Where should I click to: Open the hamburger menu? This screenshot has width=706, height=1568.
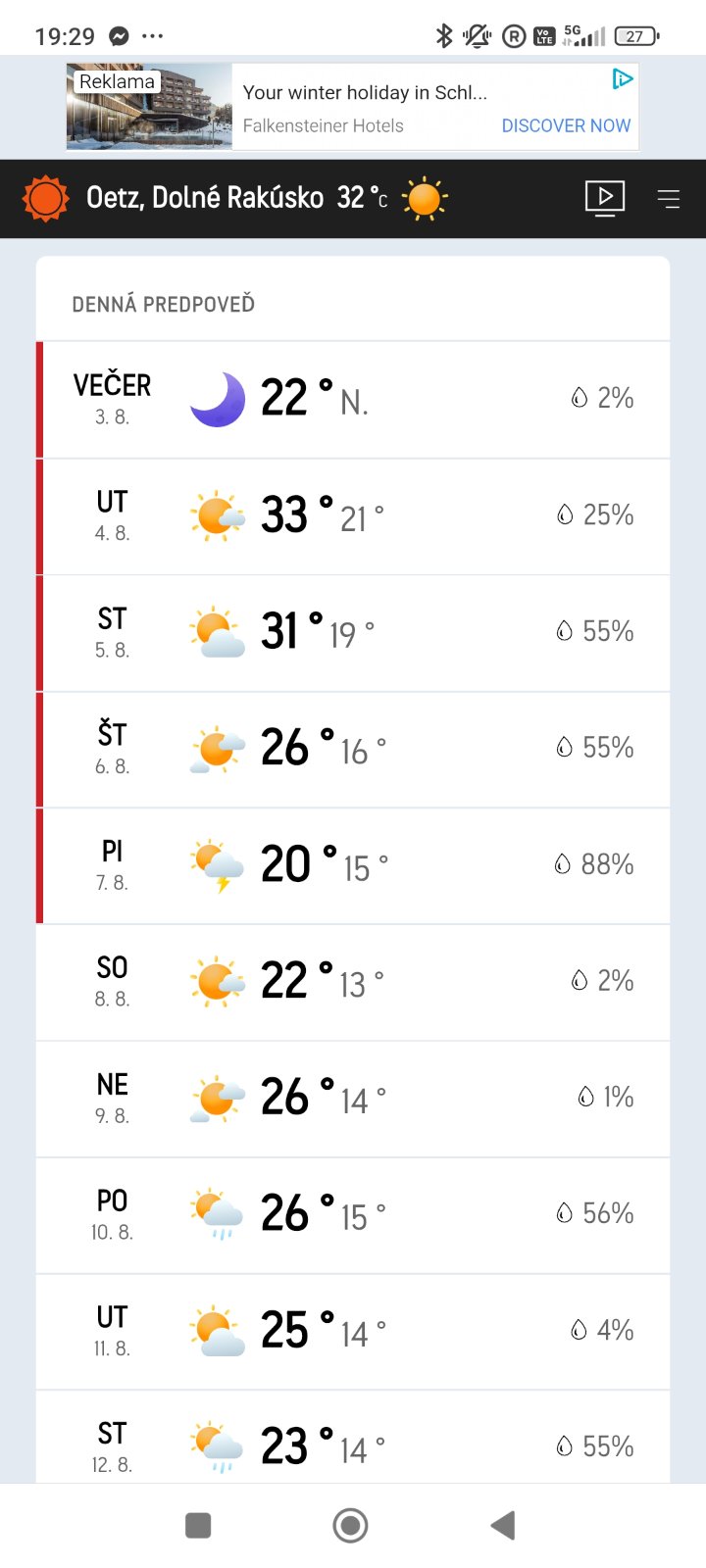pos(669,199)
